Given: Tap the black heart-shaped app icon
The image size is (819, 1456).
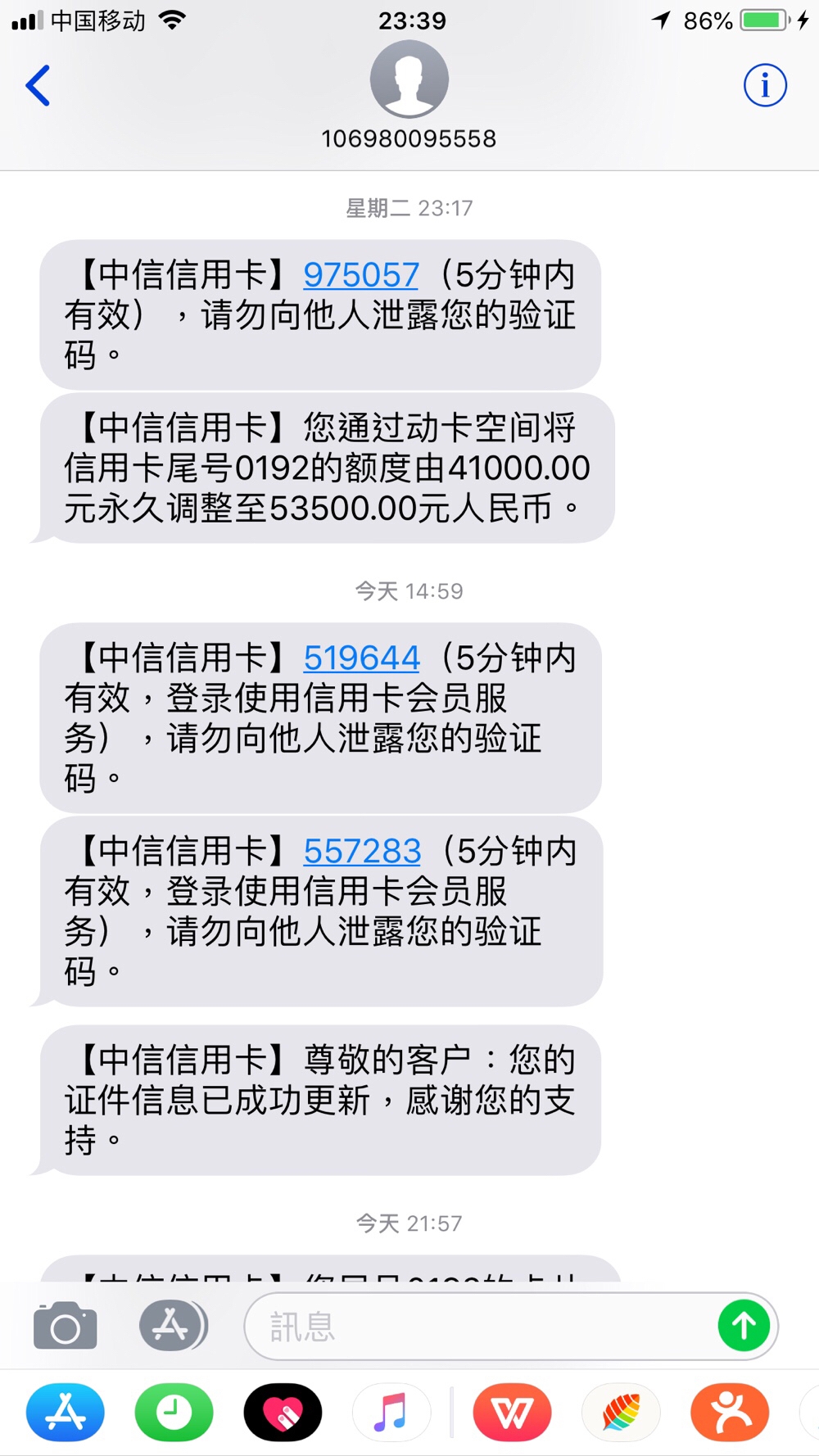Looking at the screenshot, I should click(283, 1412).
